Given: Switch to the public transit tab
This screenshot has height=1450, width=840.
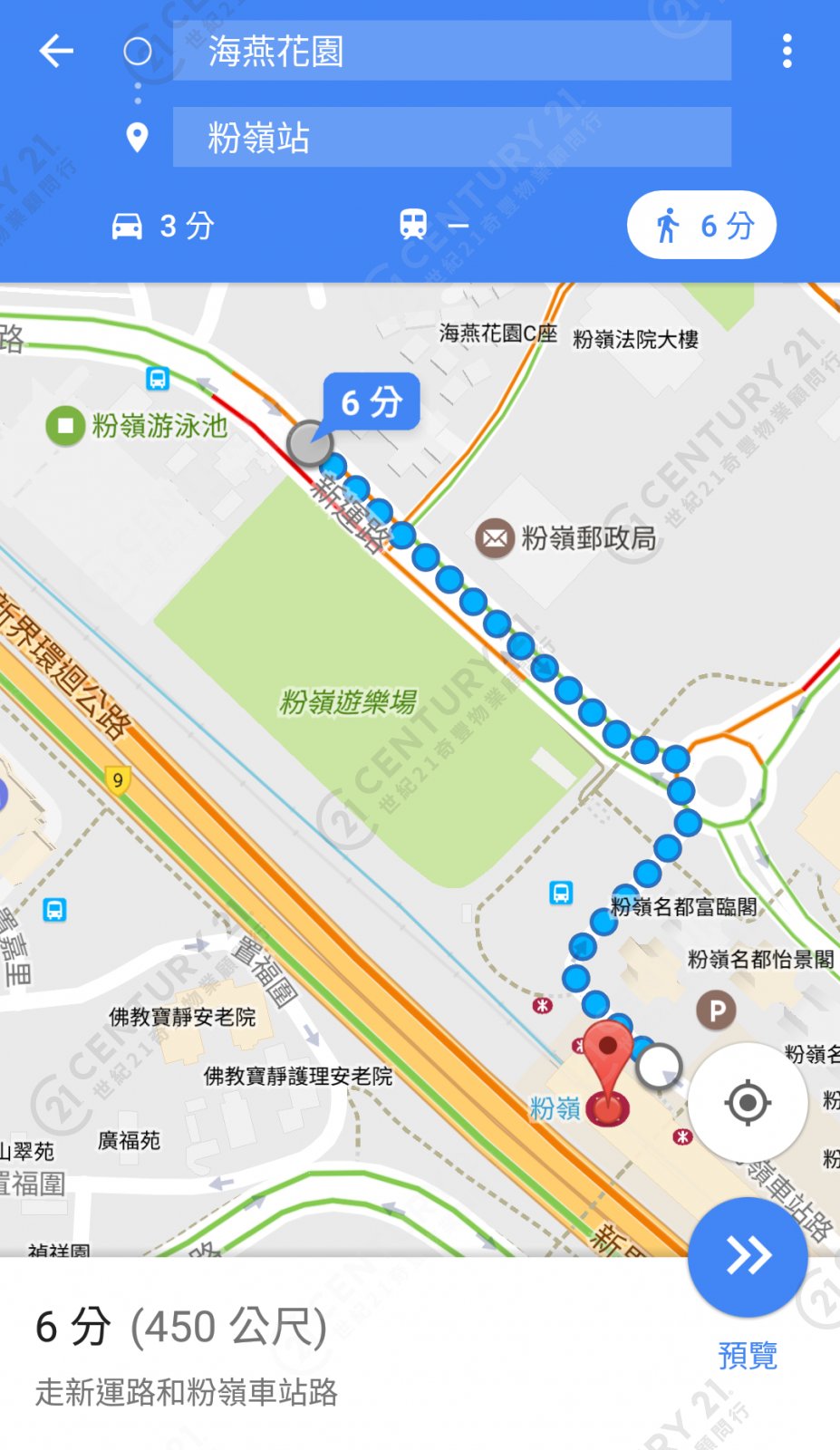Looking at the screenshot, I should (x=435, y=225).
